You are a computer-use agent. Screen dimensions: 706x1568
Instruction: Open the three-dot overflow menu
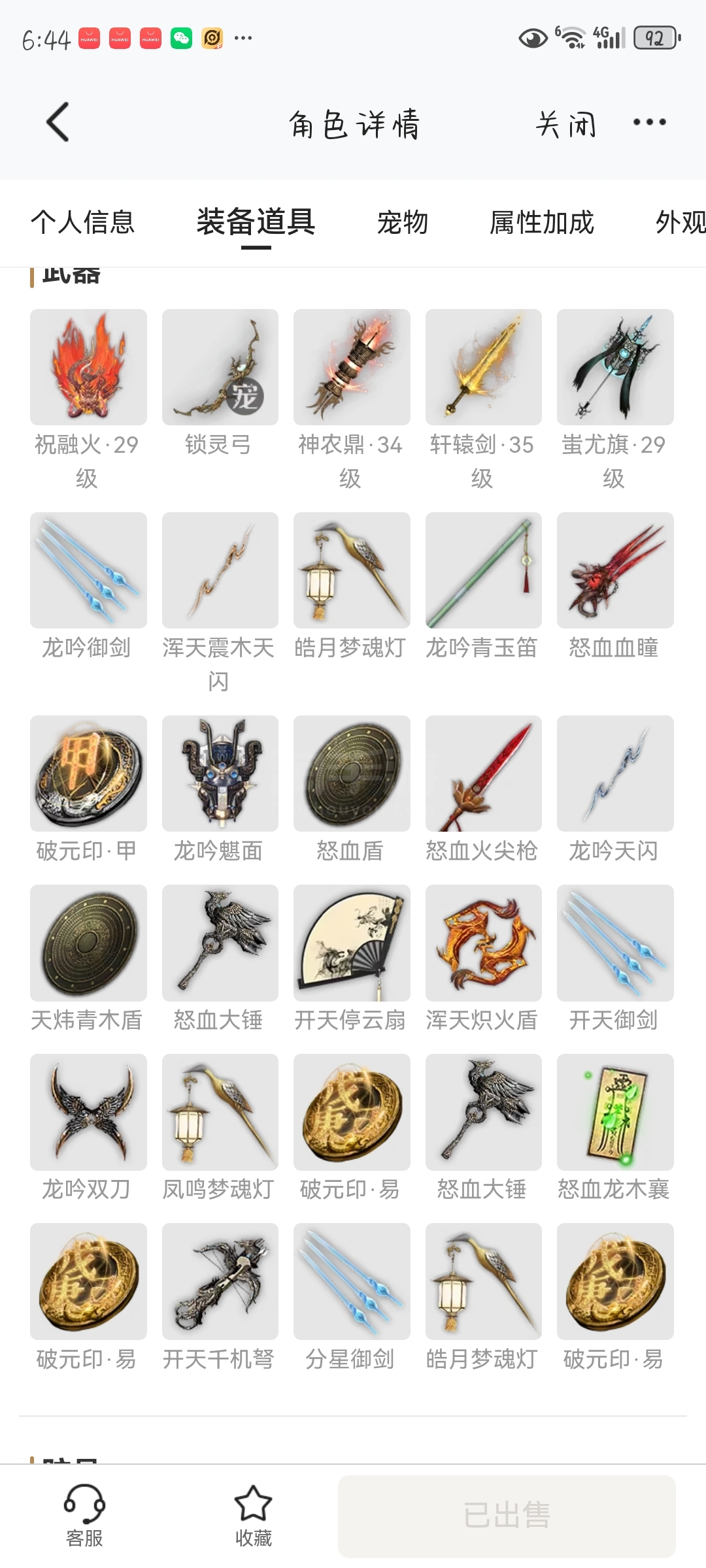(650, 122)
